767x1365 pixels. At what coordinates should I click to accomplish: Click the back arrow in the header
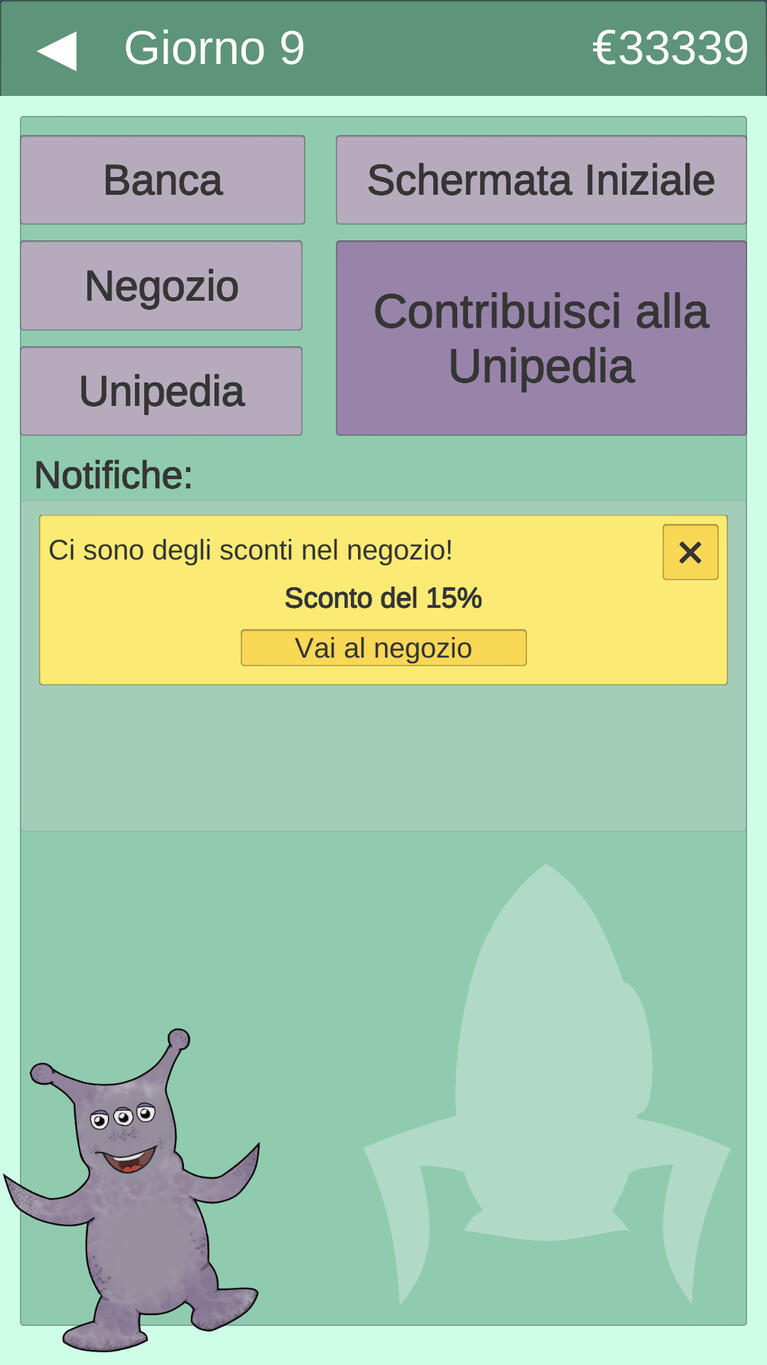(56, 47)
